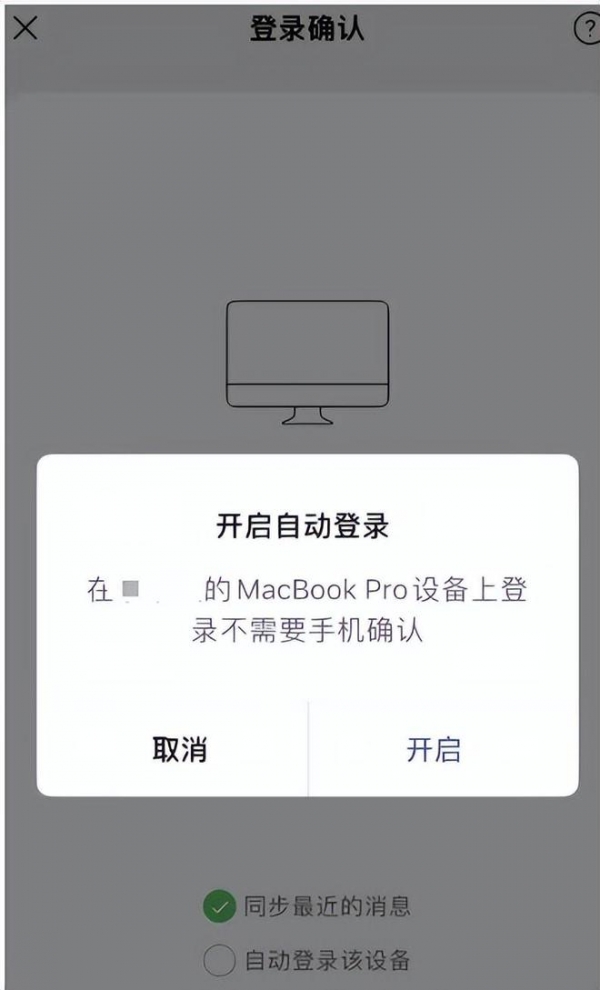Open the help question mark icon
600x990 pixels.
pos(588,28)
